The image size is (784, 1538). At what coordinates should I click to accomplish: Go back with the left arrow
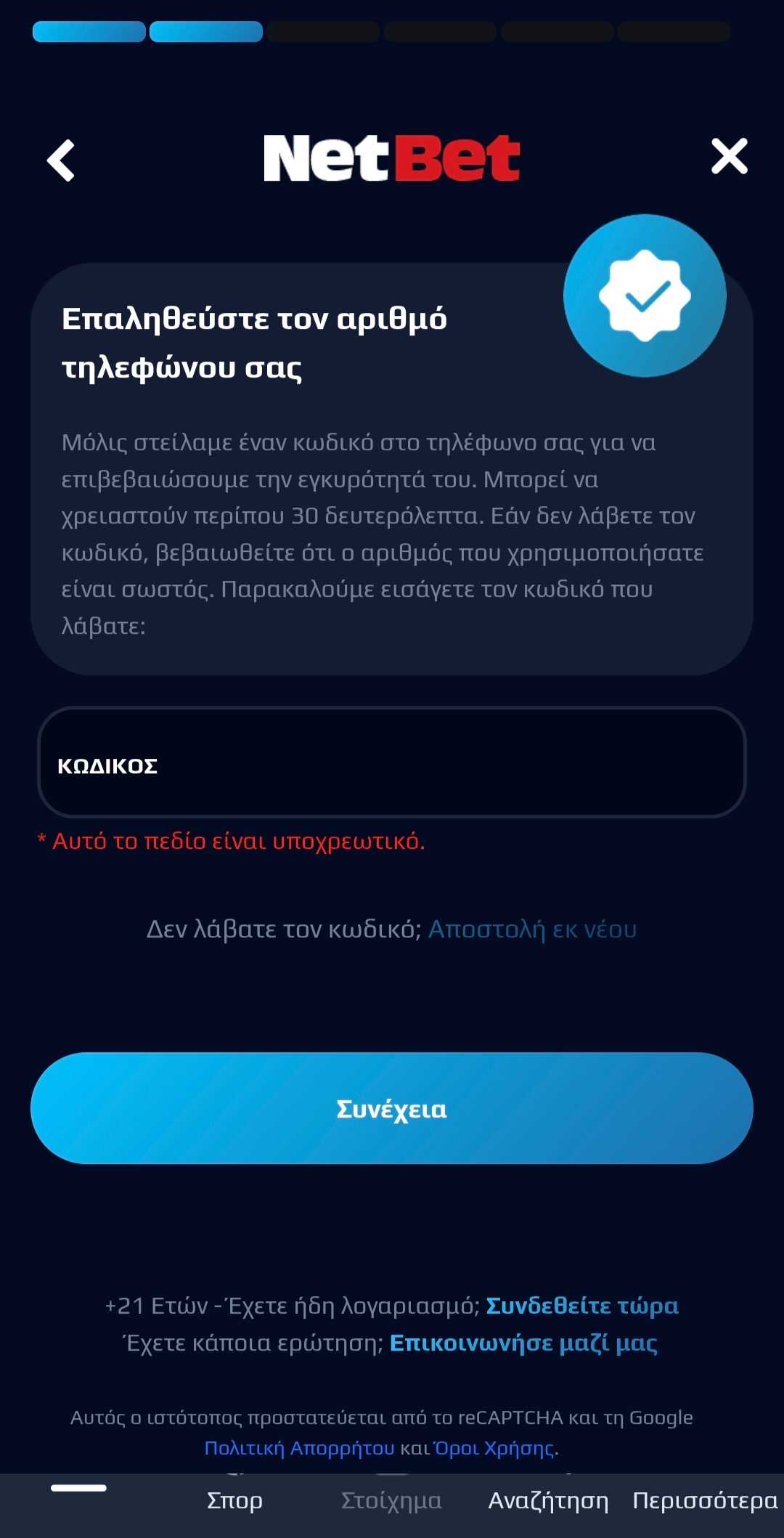pyautogui.click(x=61, y=160)
